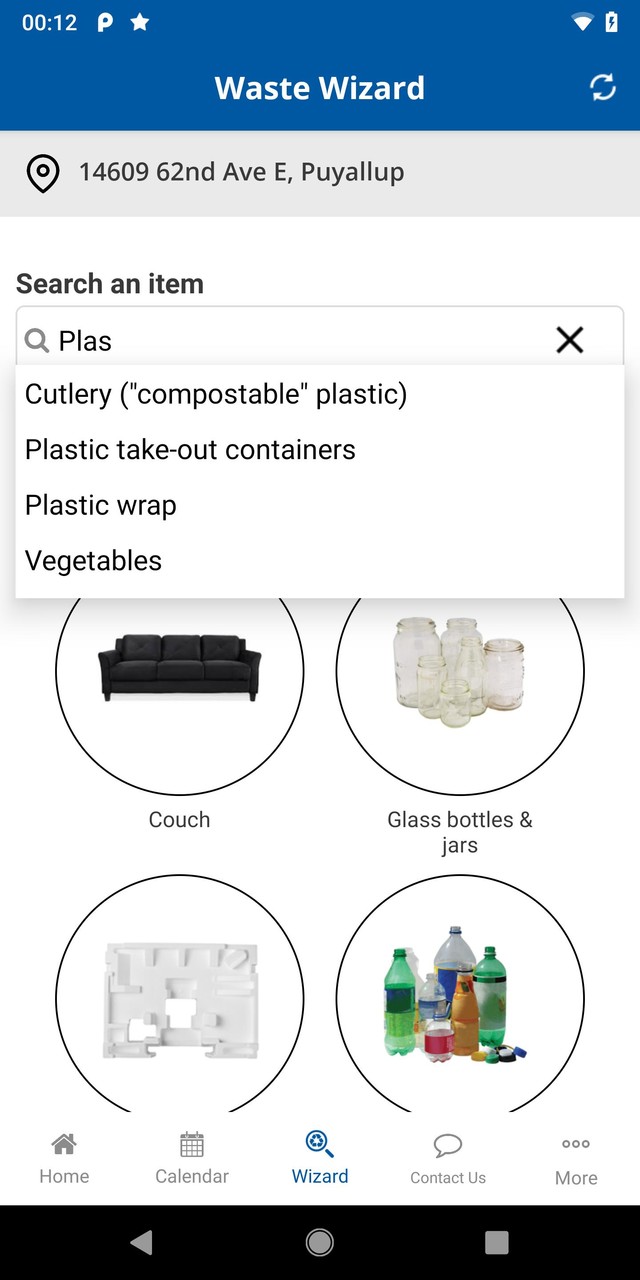The width and height of the screenshot is (640, 1280).
Task: Go to the Home tab
Action: pyautogui.click(x=64, y=1158)
